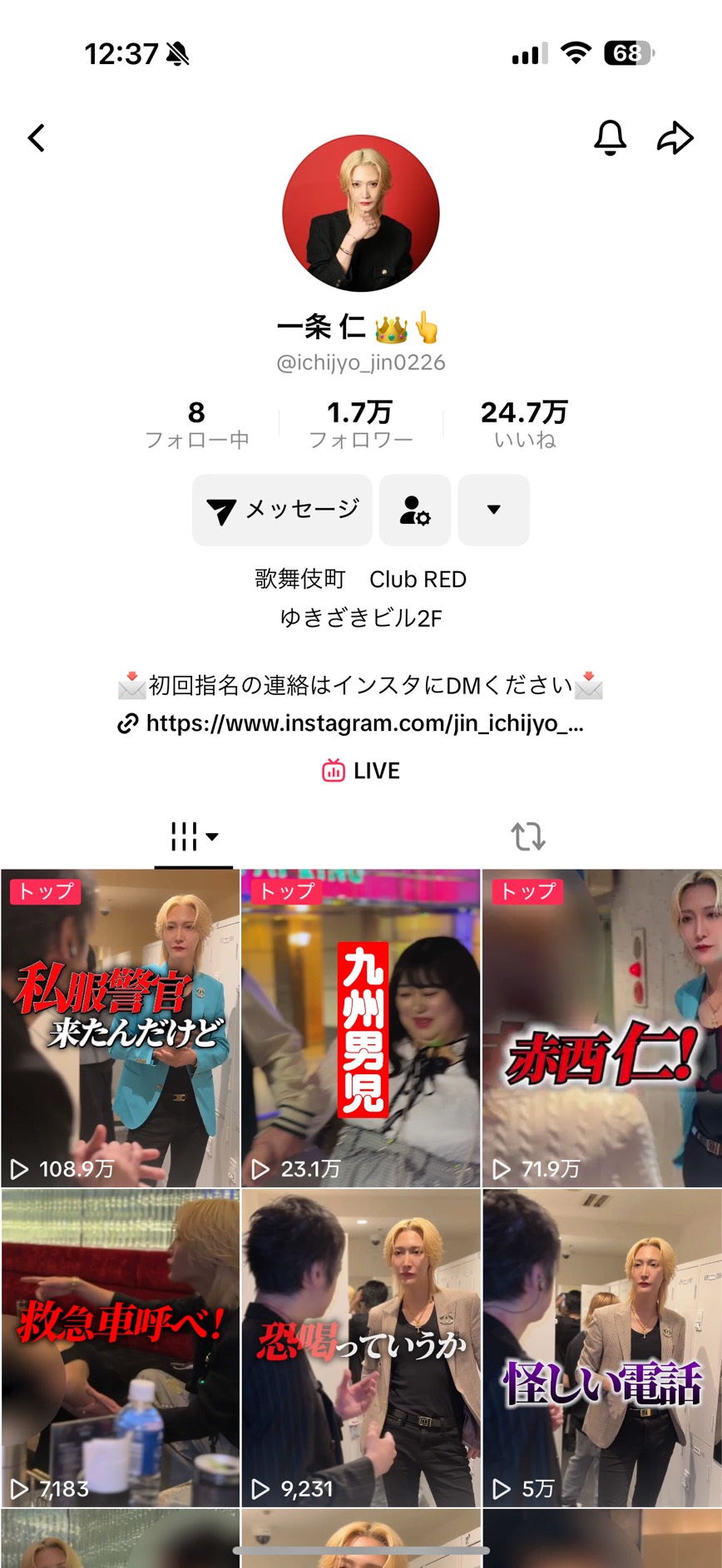722x1568 pixels.
Task: Open the 赤西仁! video
Action: click(x=601, y=1028)
